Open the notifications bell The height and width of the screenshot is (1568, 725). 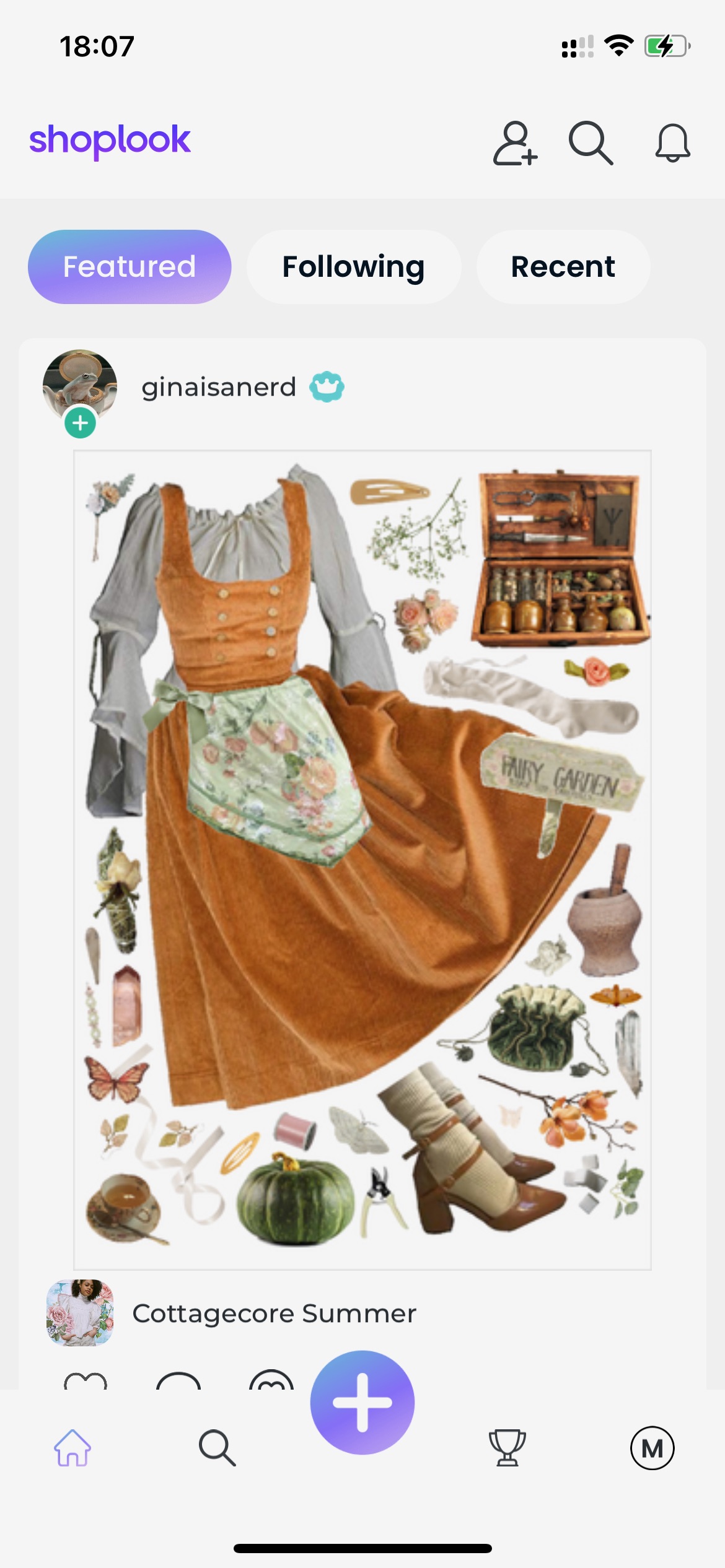672,143
